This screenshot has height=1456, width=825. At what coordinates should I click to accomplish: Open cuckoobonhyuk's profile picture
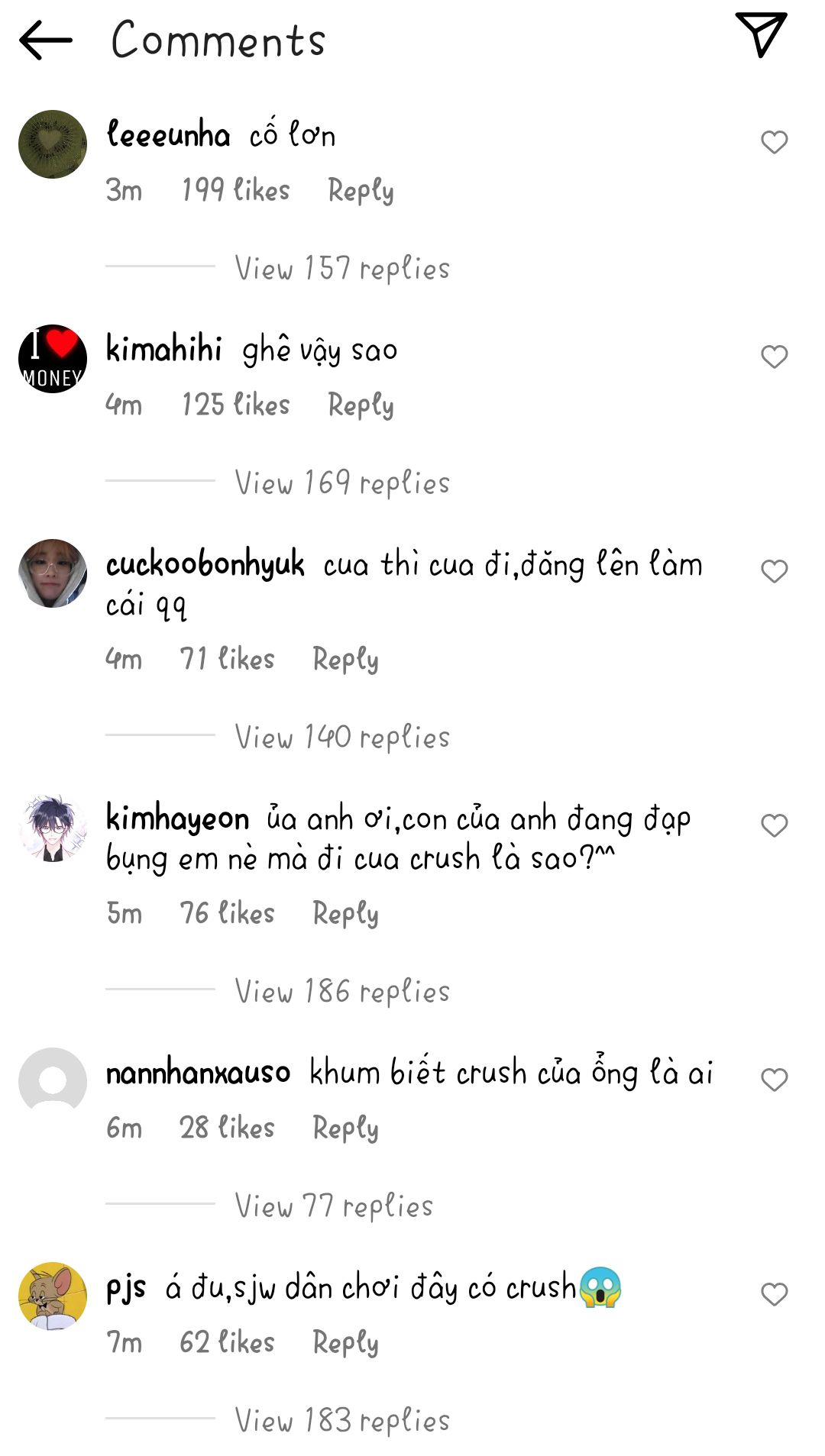click(x=53, y=573)
